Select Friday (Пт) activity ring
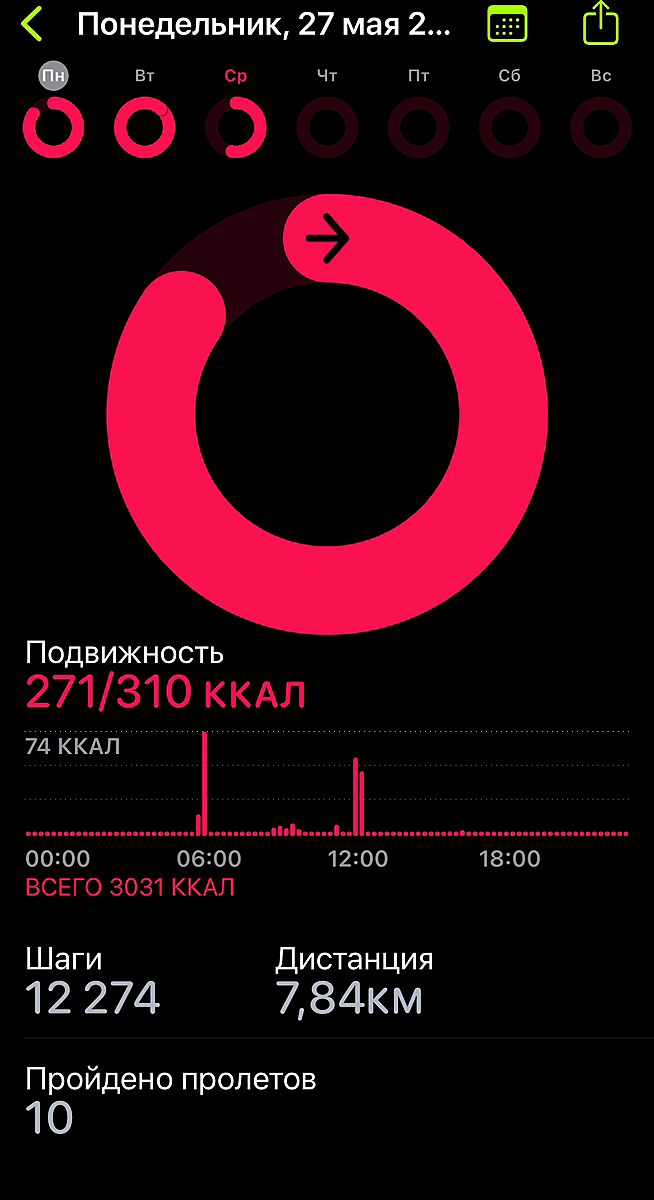This screenshot has width=654, height=1200. click(x=418, y=127)
